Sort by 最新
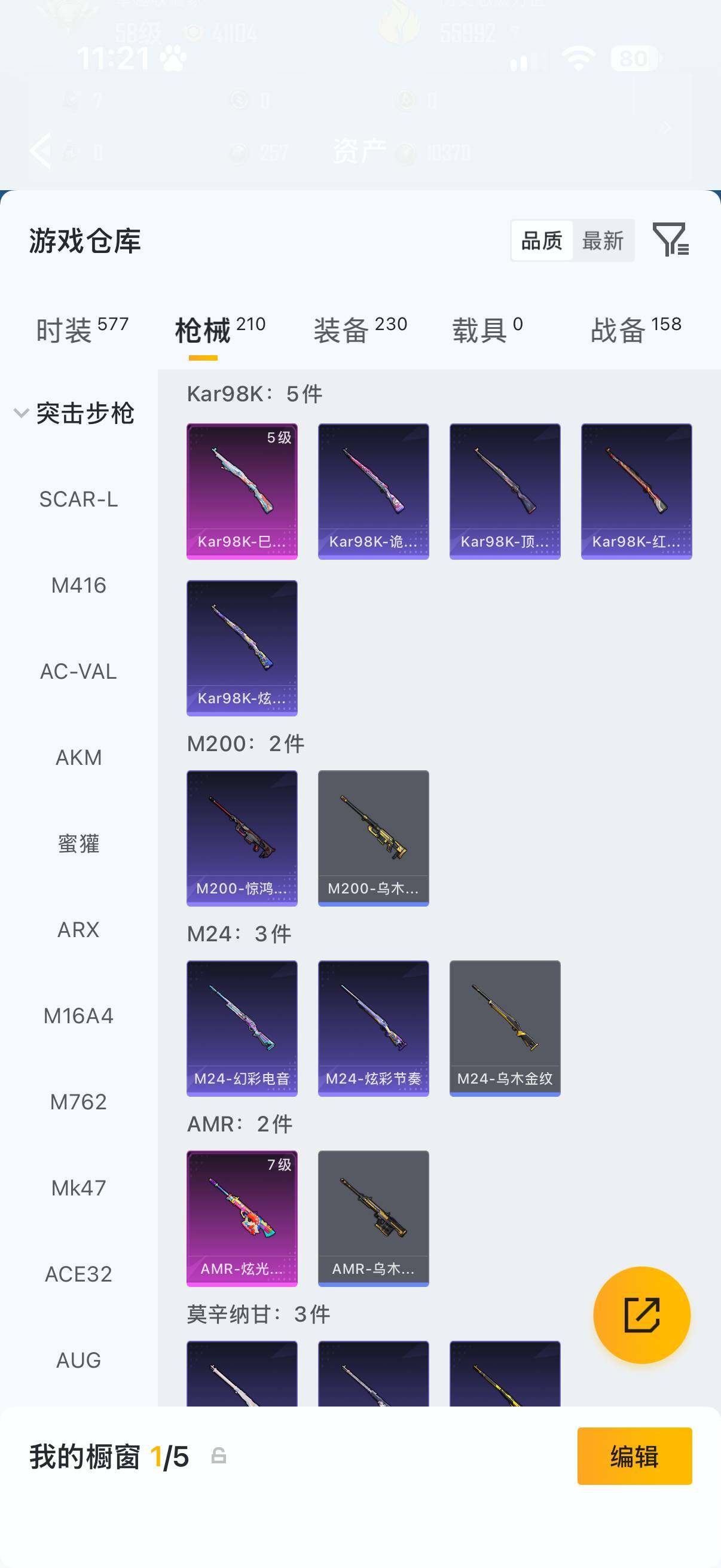This screenshot has width=721, height=1568. (603, 240)
